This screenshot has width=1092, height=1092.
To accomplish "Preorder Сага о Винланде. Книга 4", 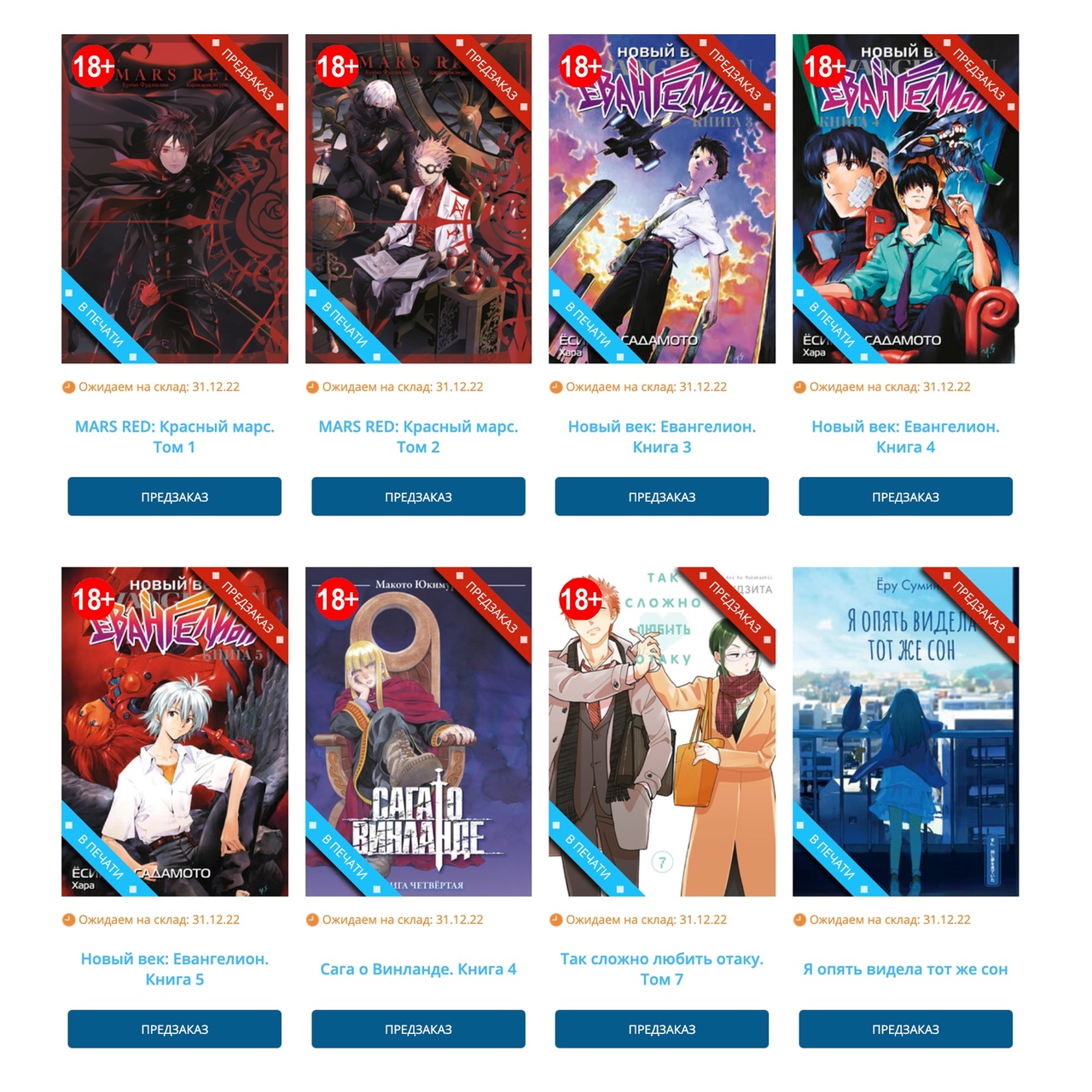I will [x=418, y=1029].
